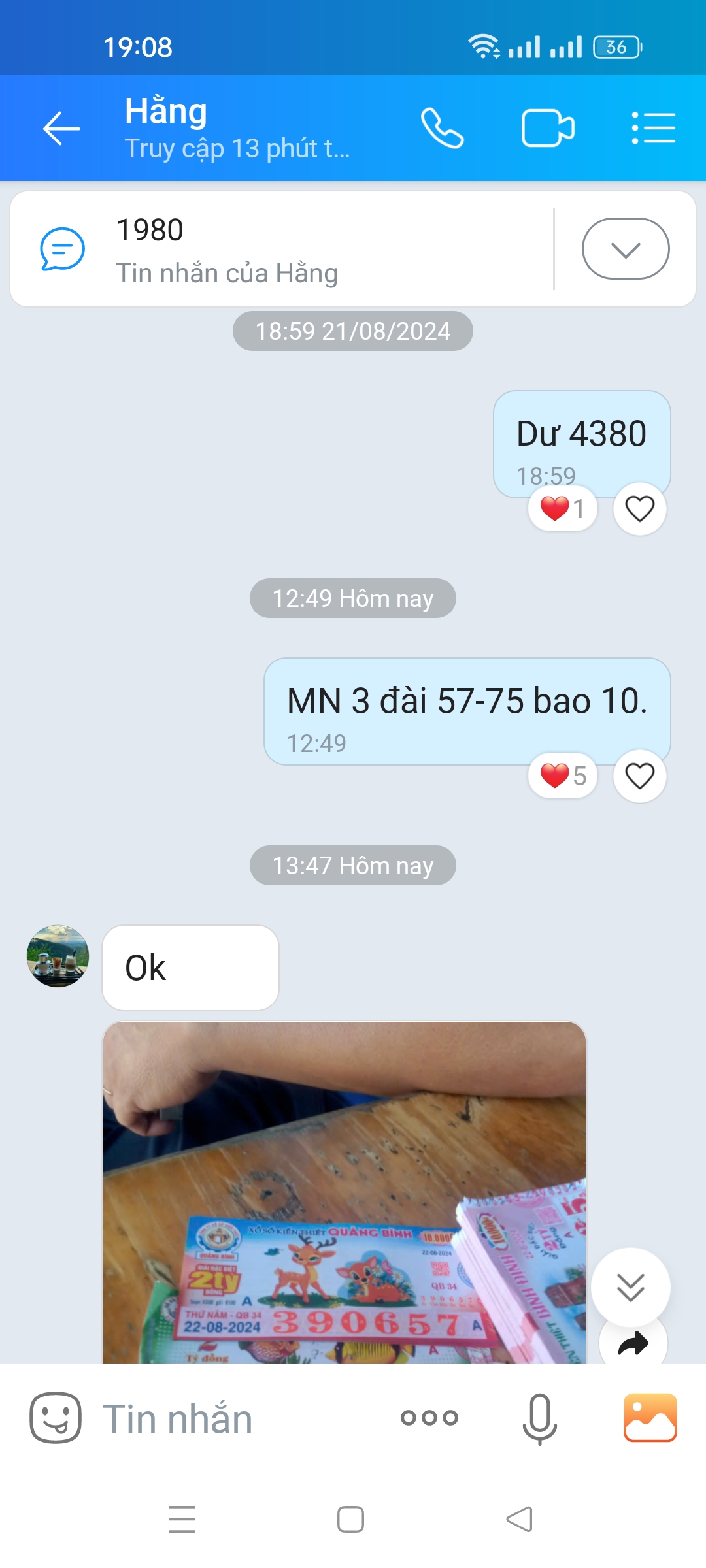This screenshot has width=706, height=1568.
Task: Forward the lottery ticket photo
Action: (x=633, y=1343)
